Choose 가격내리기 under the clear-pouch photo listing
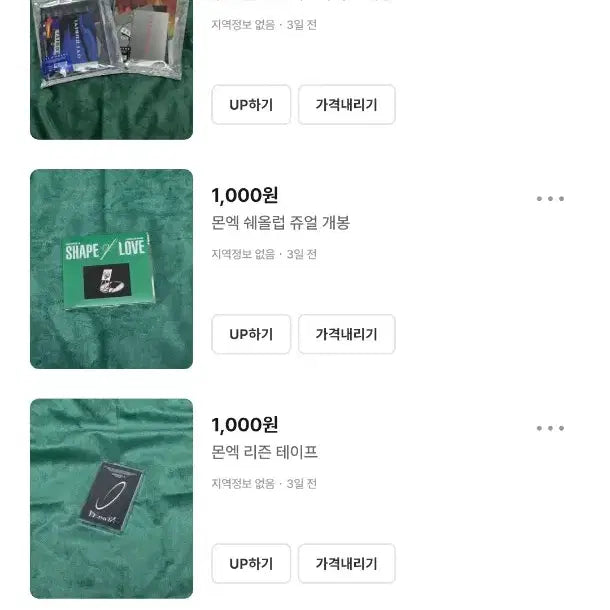 pos(346,104)
